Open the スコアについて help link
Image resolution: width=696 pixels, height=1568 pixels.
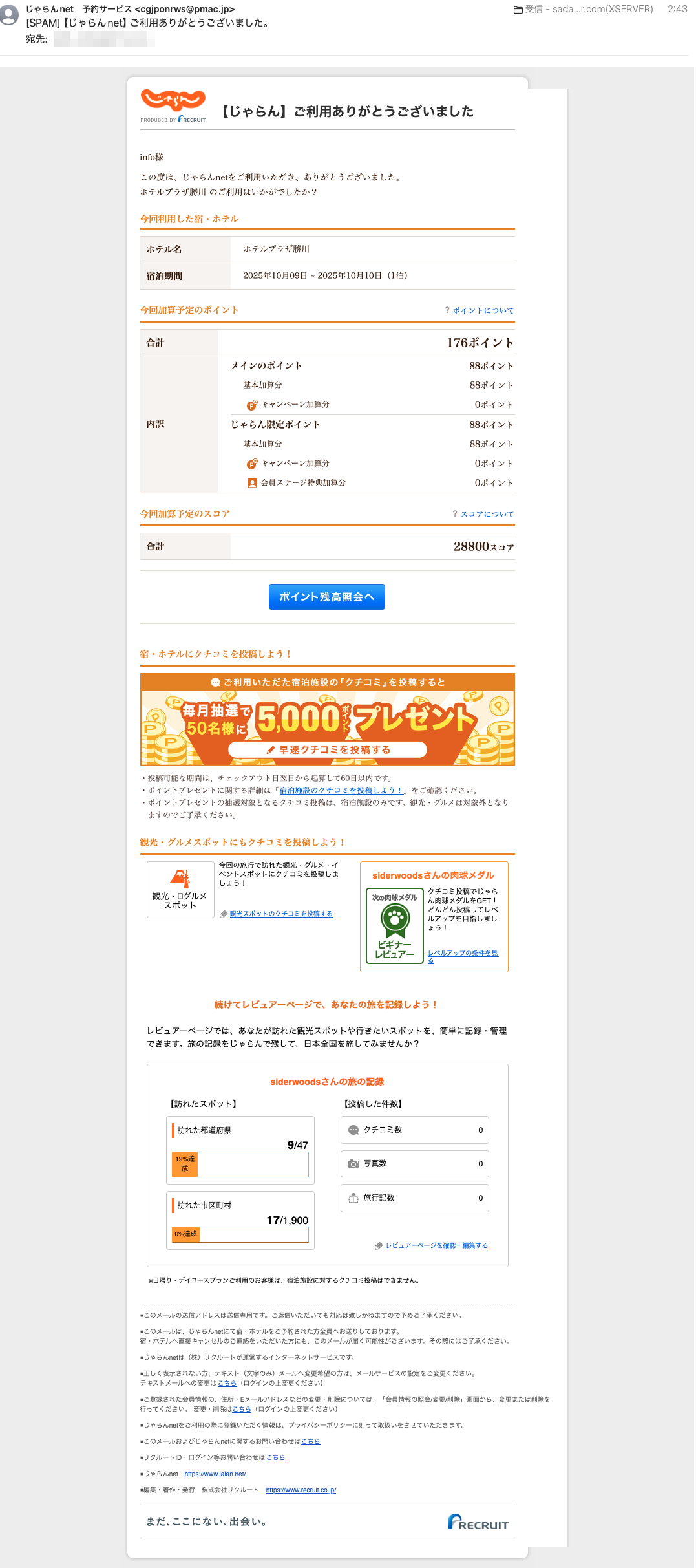487,515
